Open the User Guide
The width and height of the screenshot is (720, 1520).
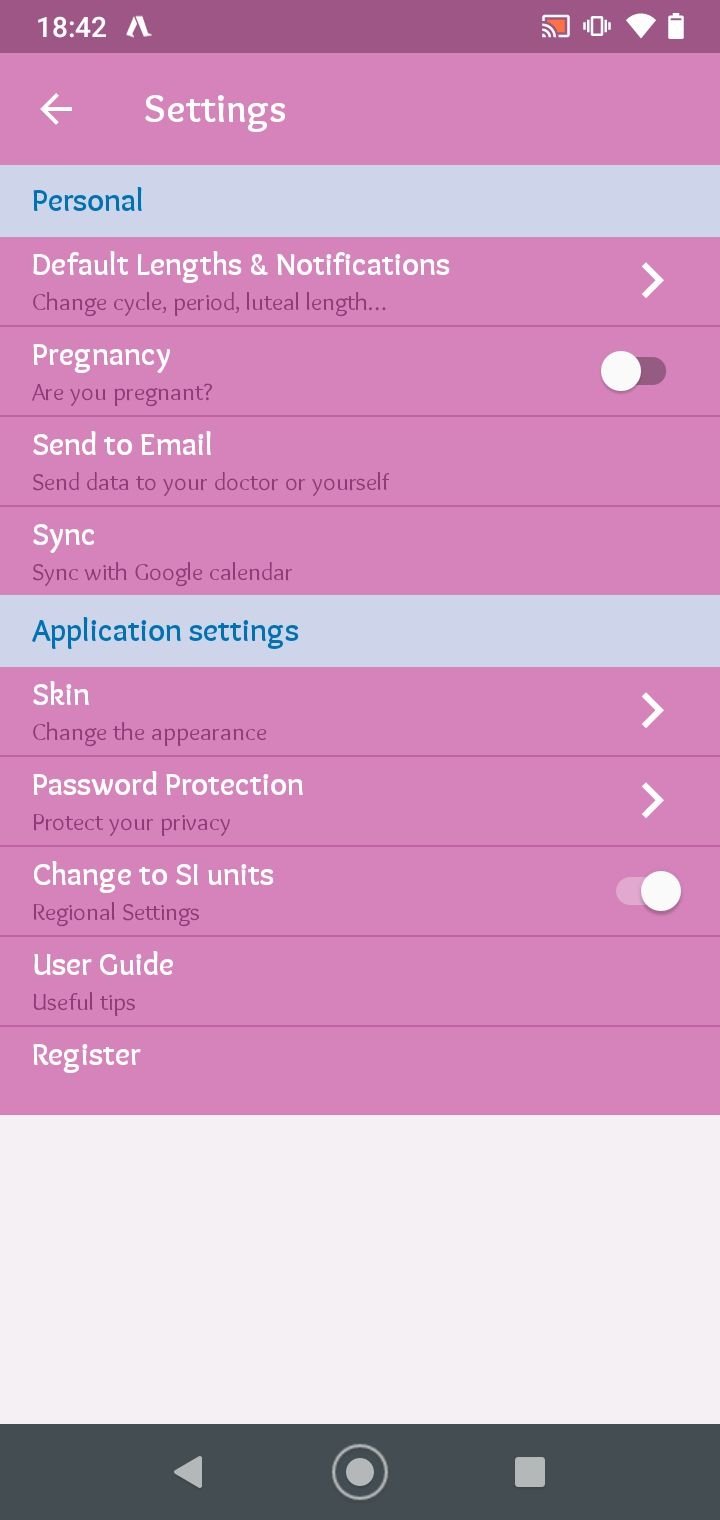point(360,981)
